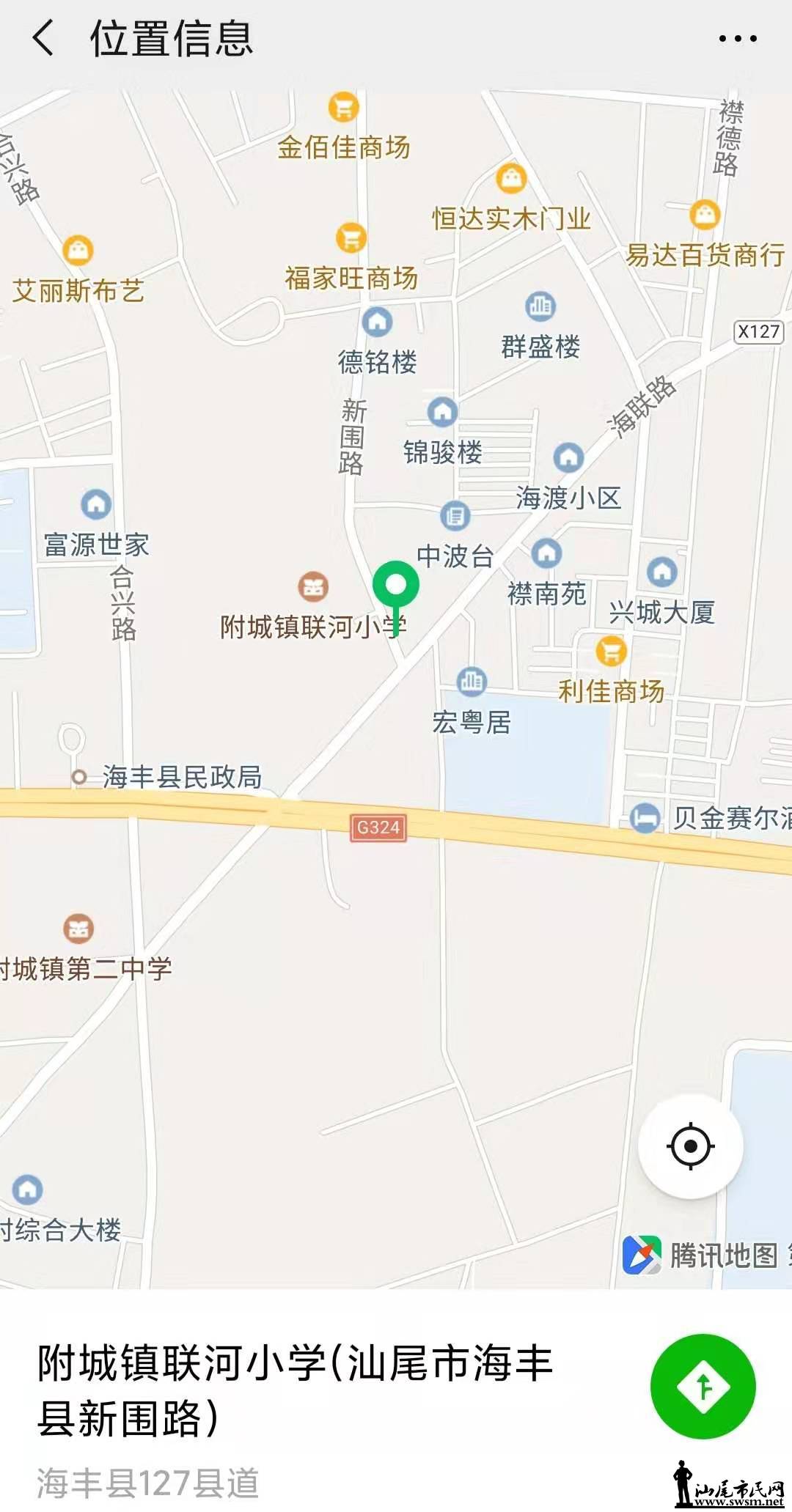This screenshot has width=792, height=1512.
Task: Start navigation with the green directions button
Action: (x=703, y=1386)
